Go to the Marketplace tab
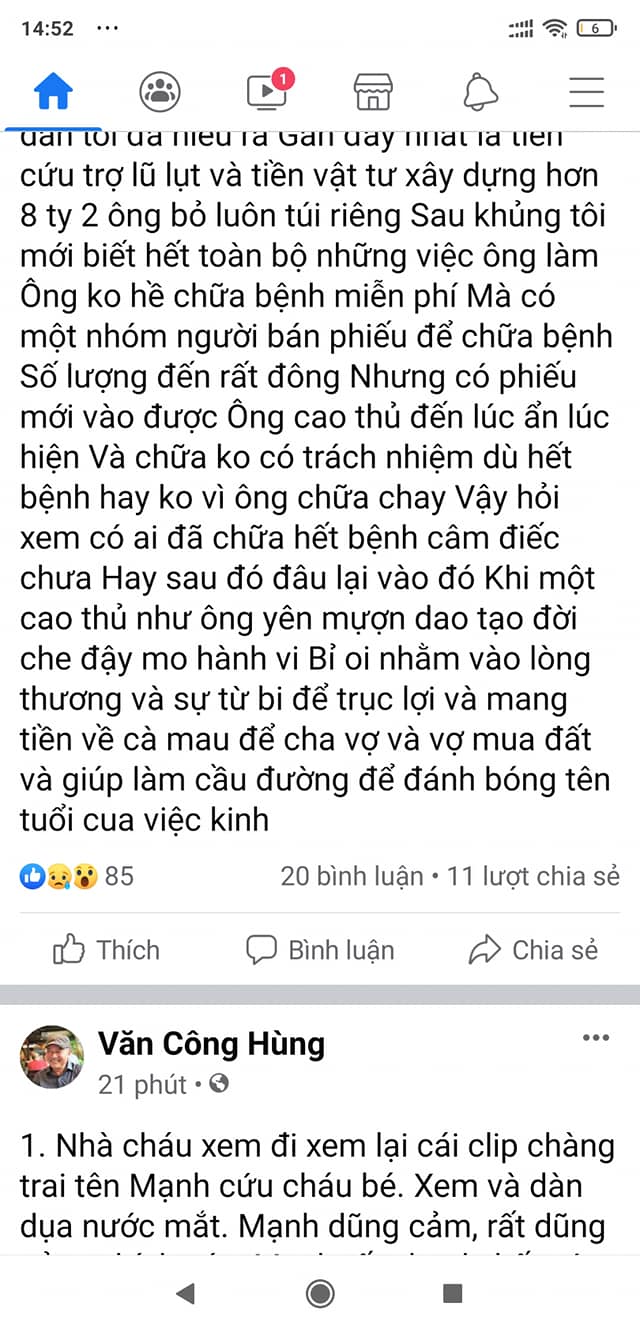The height and width of the screenshot is (1332, 640). click(x=373, y=92)
